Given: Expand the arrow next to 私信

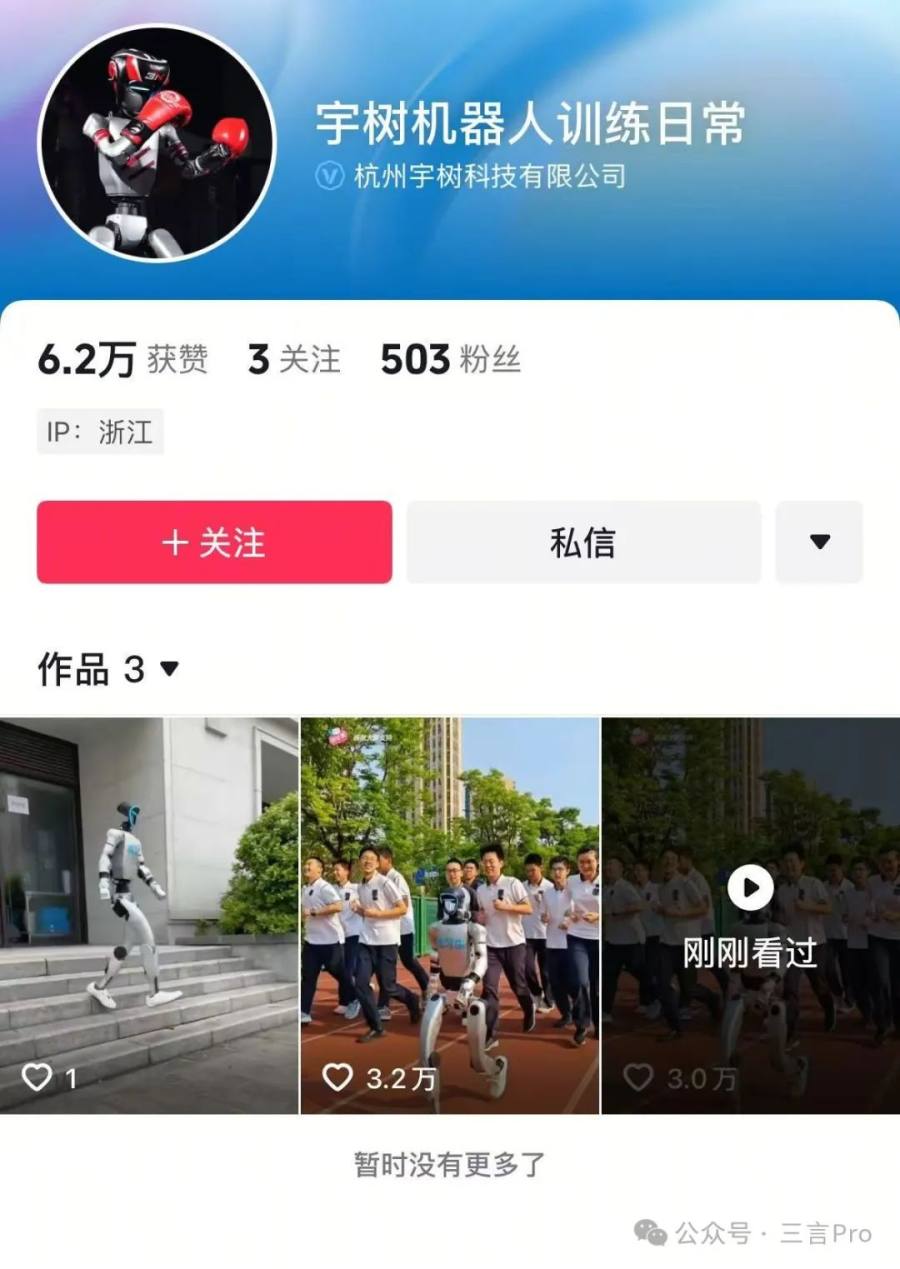Looking at the screenshot, I should tap(819, 542).
